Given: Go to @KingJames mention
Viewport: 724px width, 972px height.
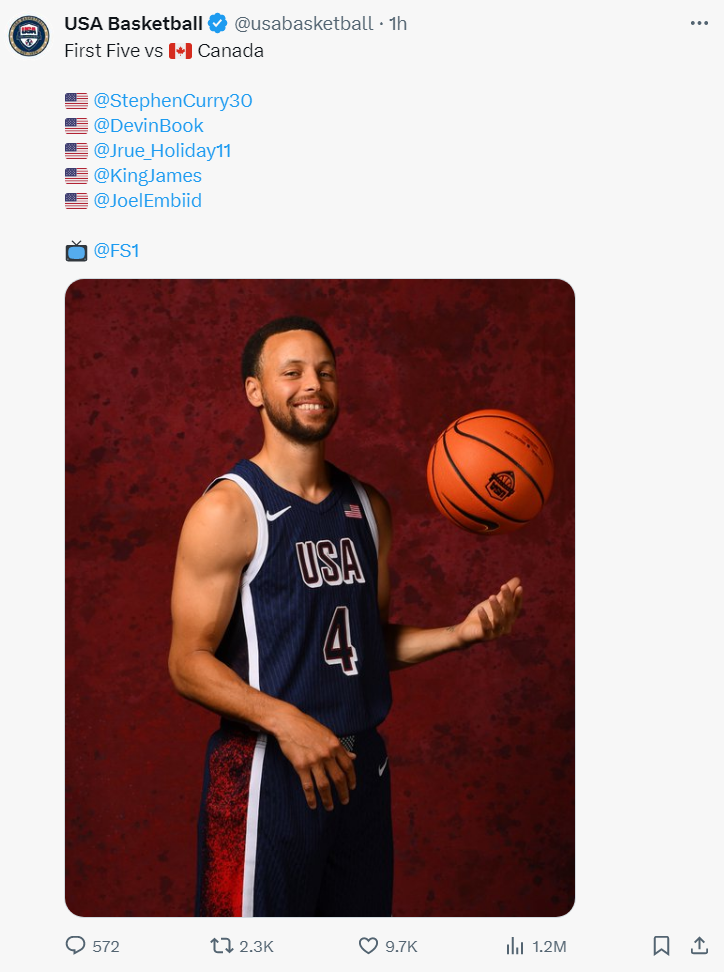Looking at the screenshot, I should pyautogui.click(x=147, y=175).
